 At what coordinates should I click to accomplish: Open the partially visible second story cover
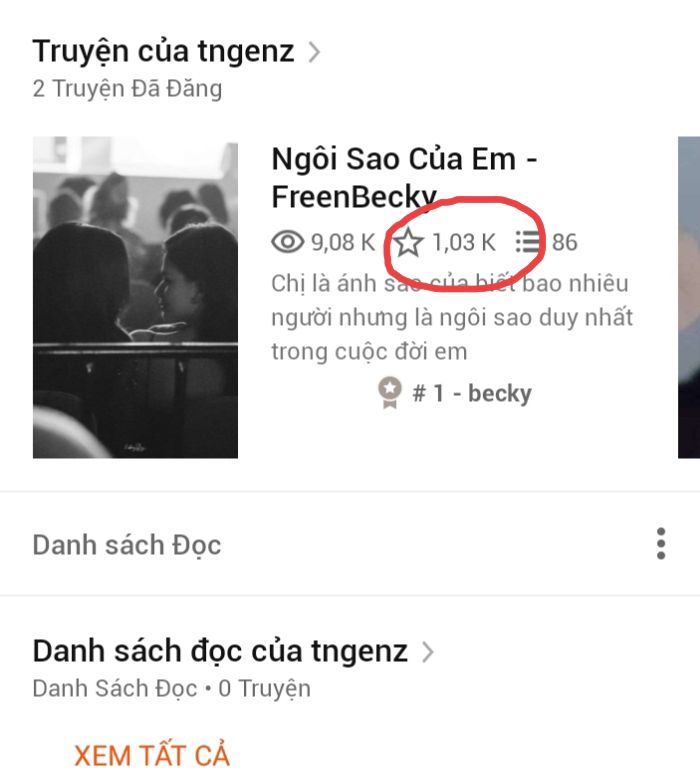(689, 298)
